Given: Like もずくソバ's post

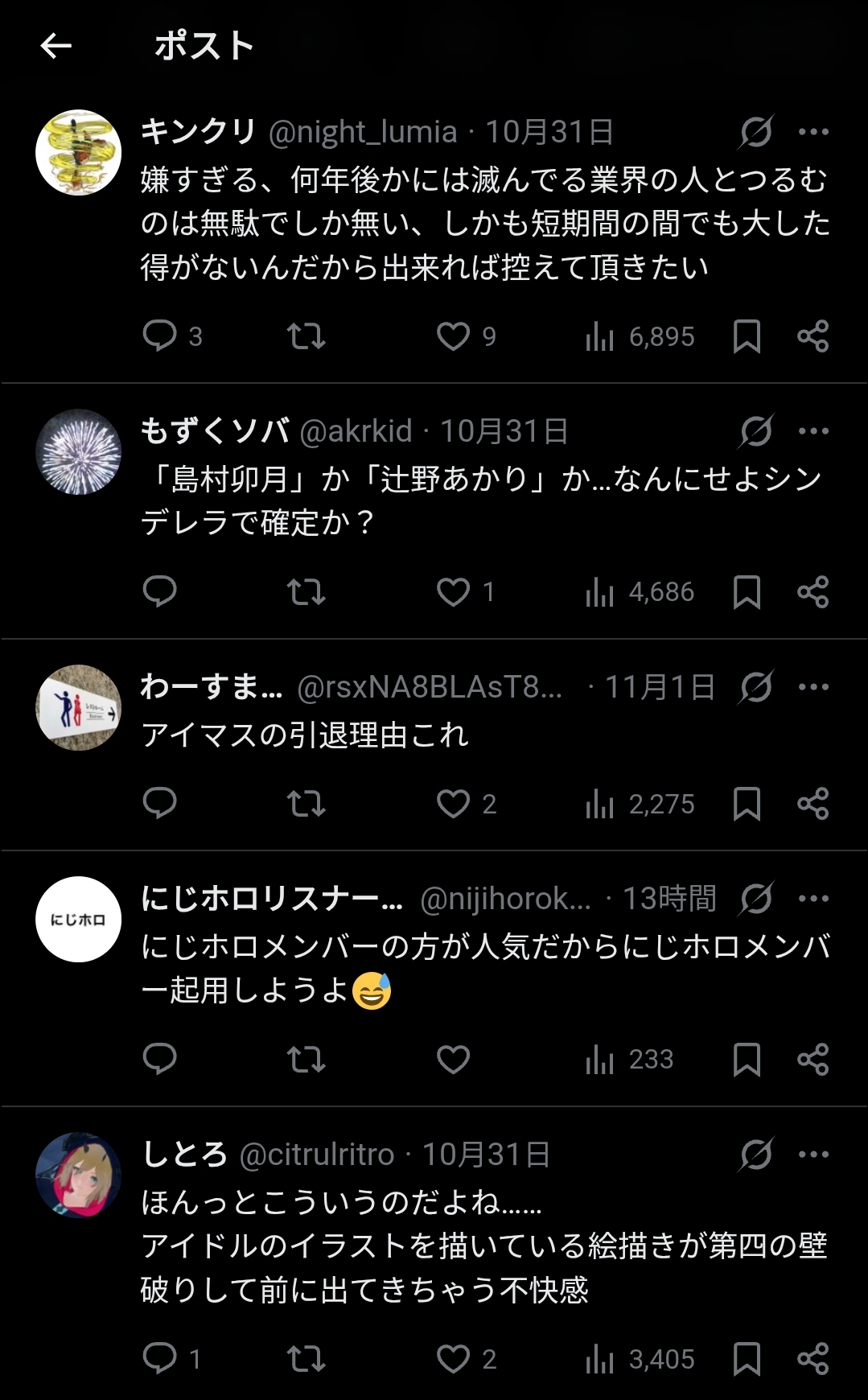Looking at the screenshot, I should pyautogui.click(x=453, y=592).
